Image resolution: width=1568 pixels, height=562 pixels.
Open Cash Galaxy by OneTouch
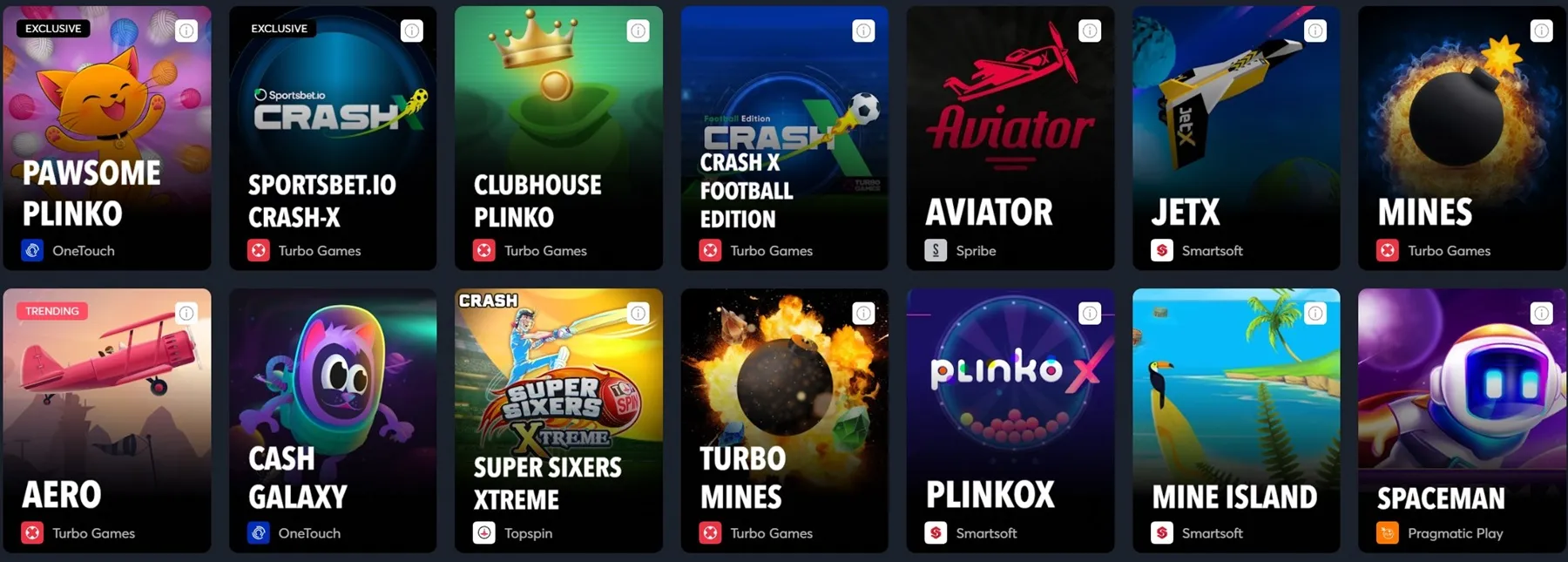coord(333,420)
